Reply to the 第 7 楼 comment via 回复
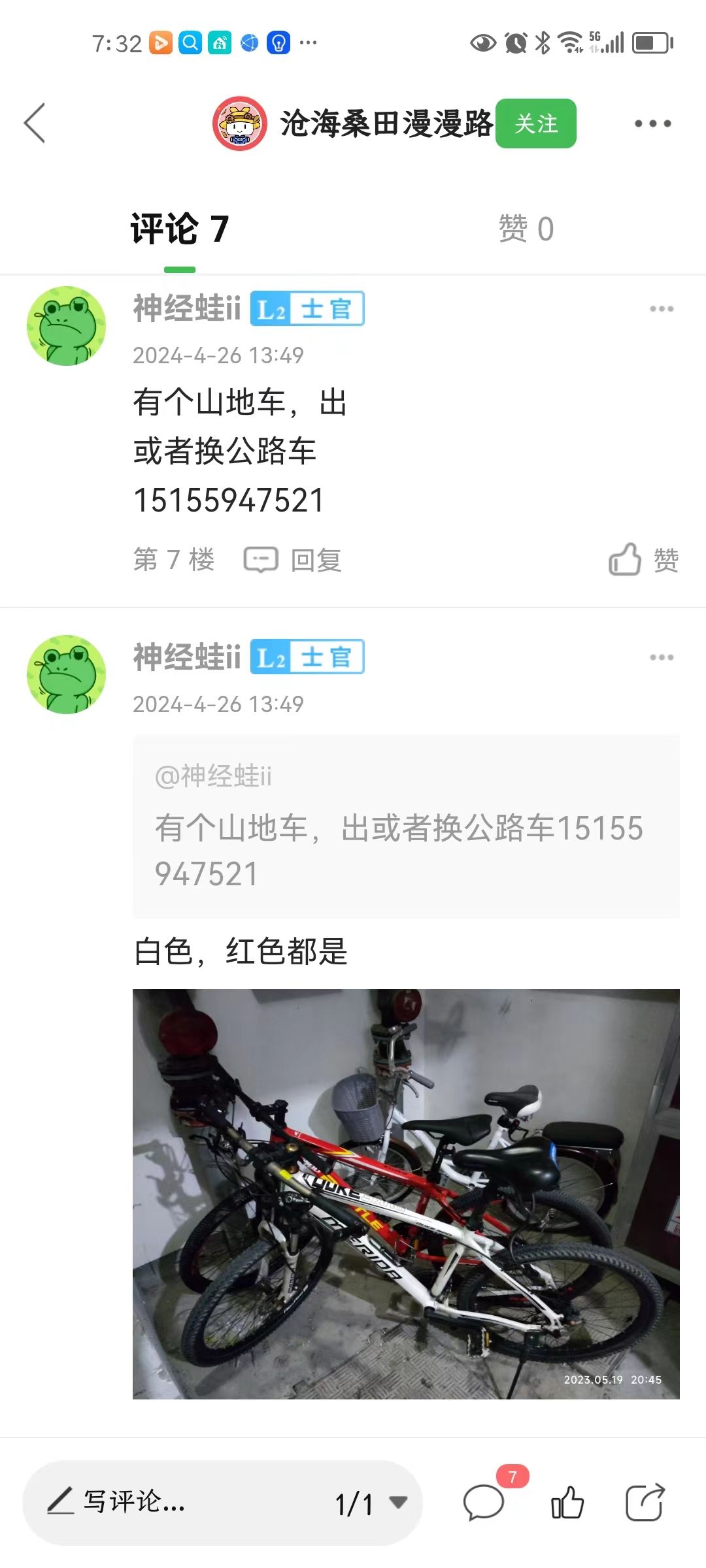 (294, 560)
